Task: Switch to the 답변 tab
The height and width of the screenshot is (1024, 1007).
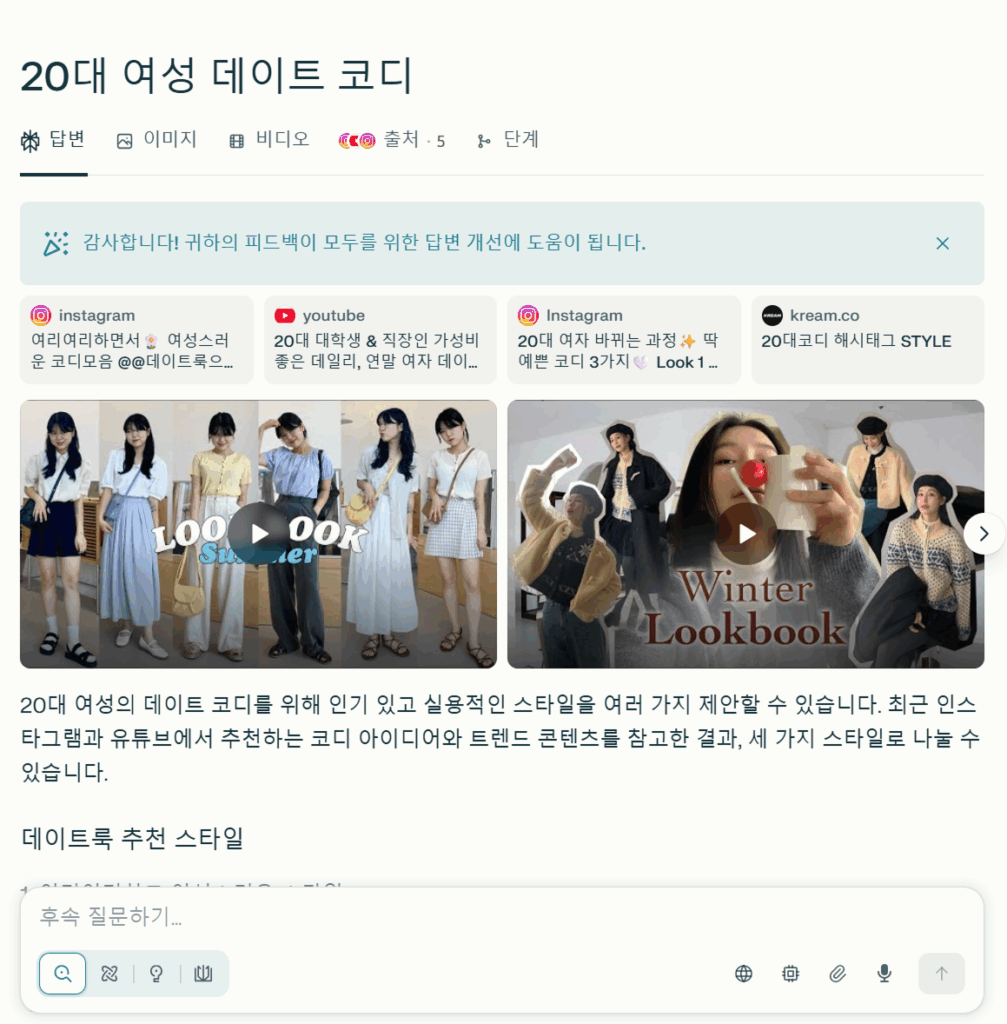Action: 54,140
